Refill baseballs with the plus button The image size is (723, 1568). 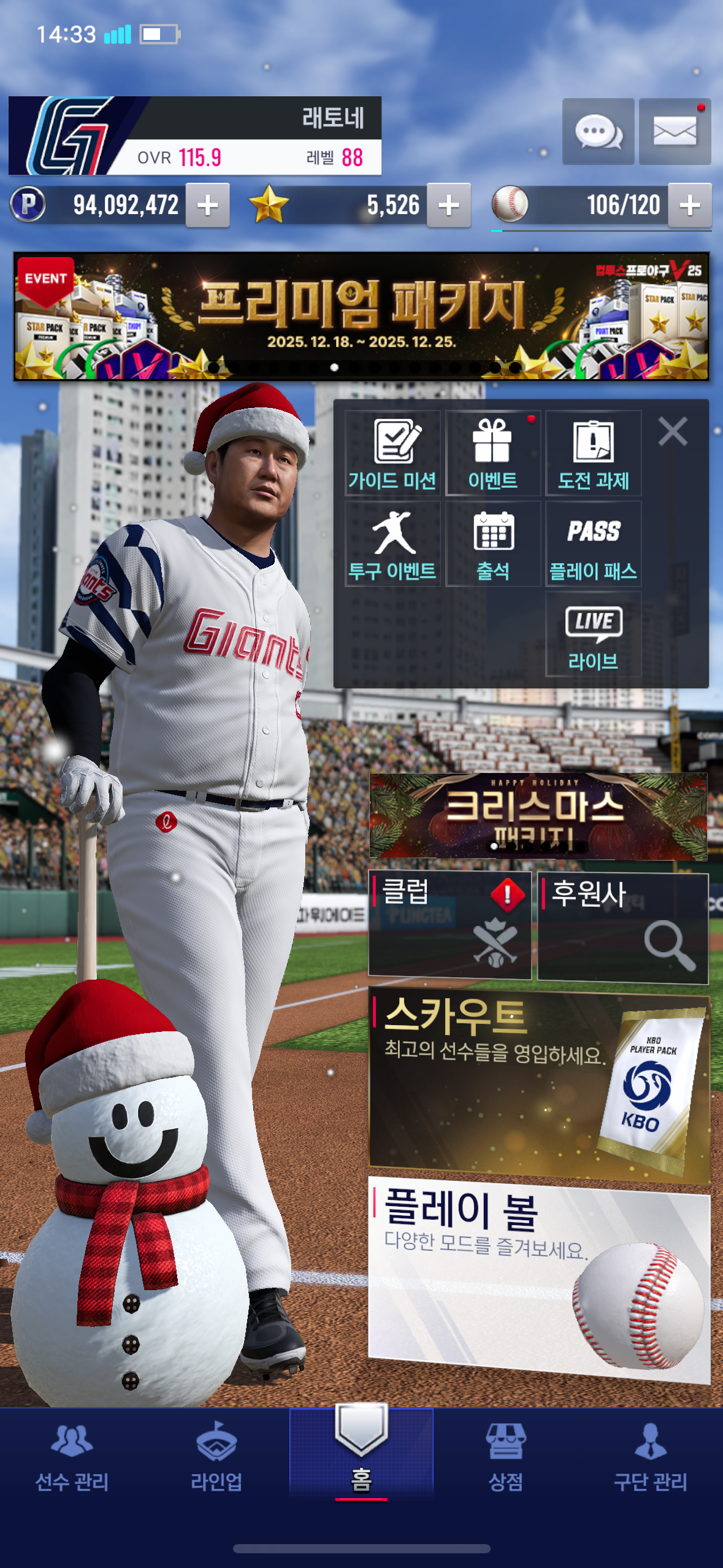coord(690,206)
